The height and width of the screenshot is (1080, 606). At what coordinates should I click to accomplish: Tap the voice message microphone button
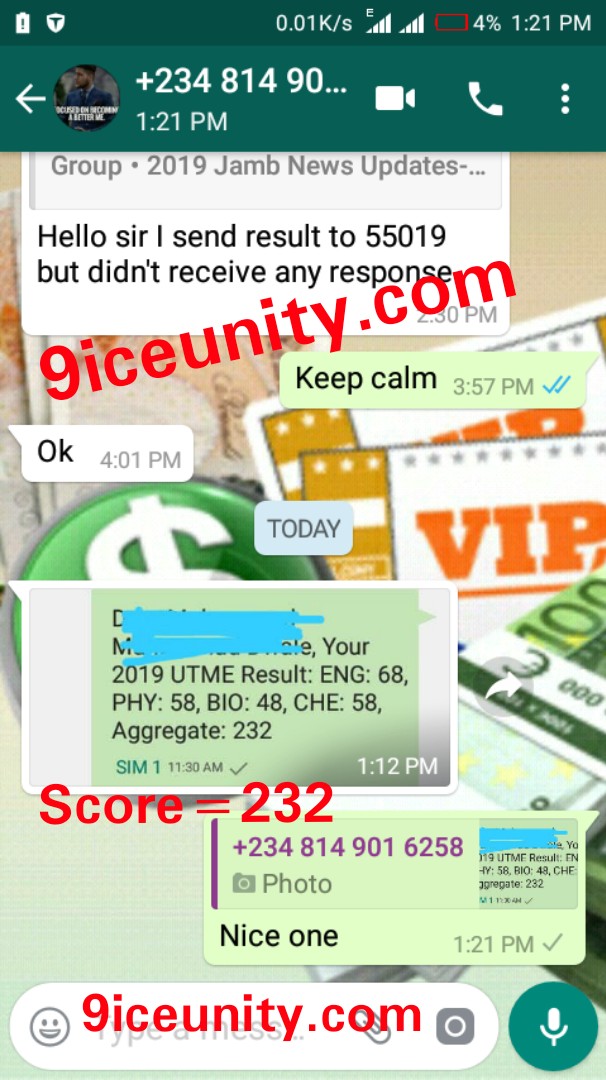552,1026
